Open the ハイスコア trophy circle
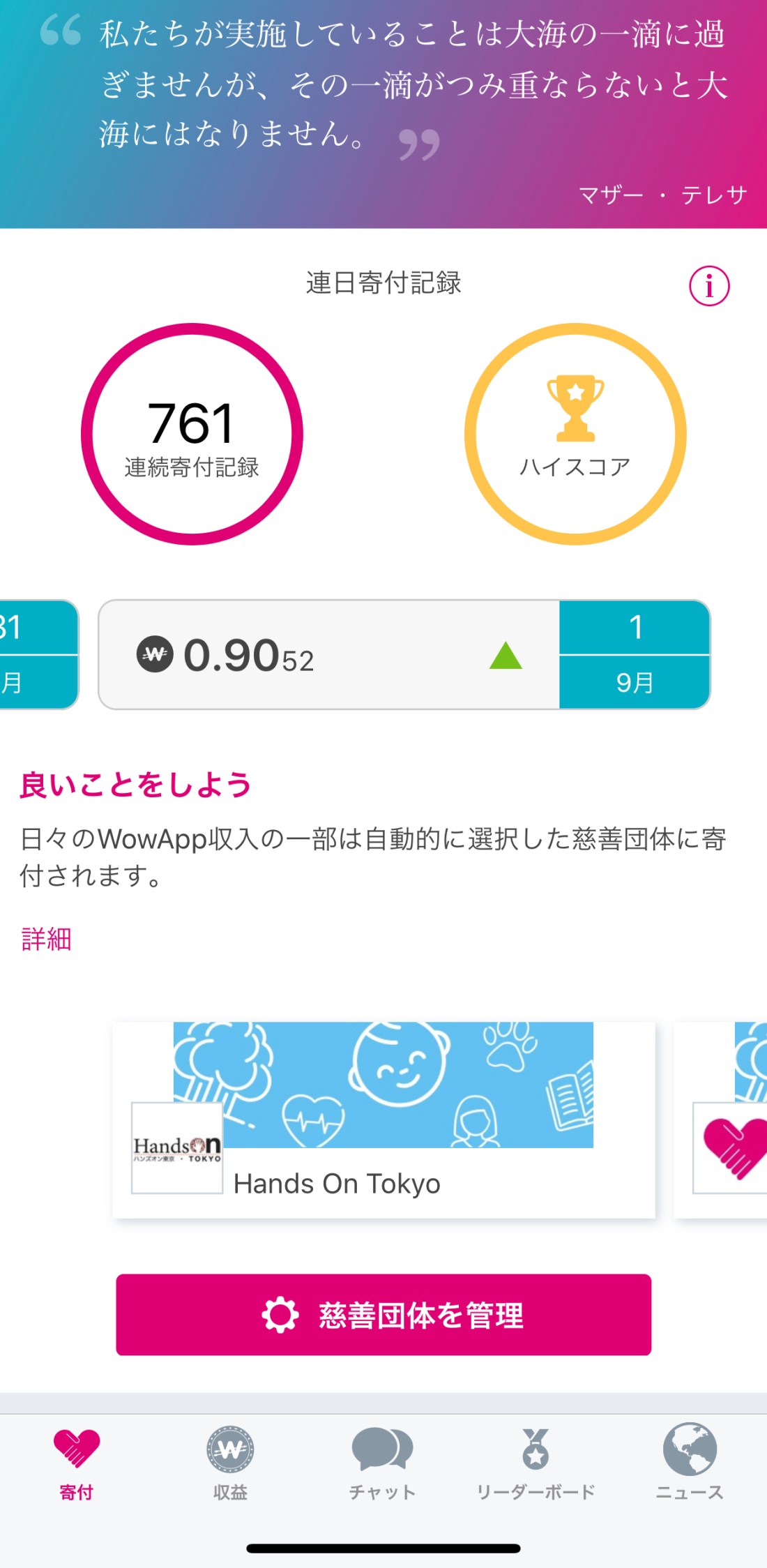 tap(575, 434)
